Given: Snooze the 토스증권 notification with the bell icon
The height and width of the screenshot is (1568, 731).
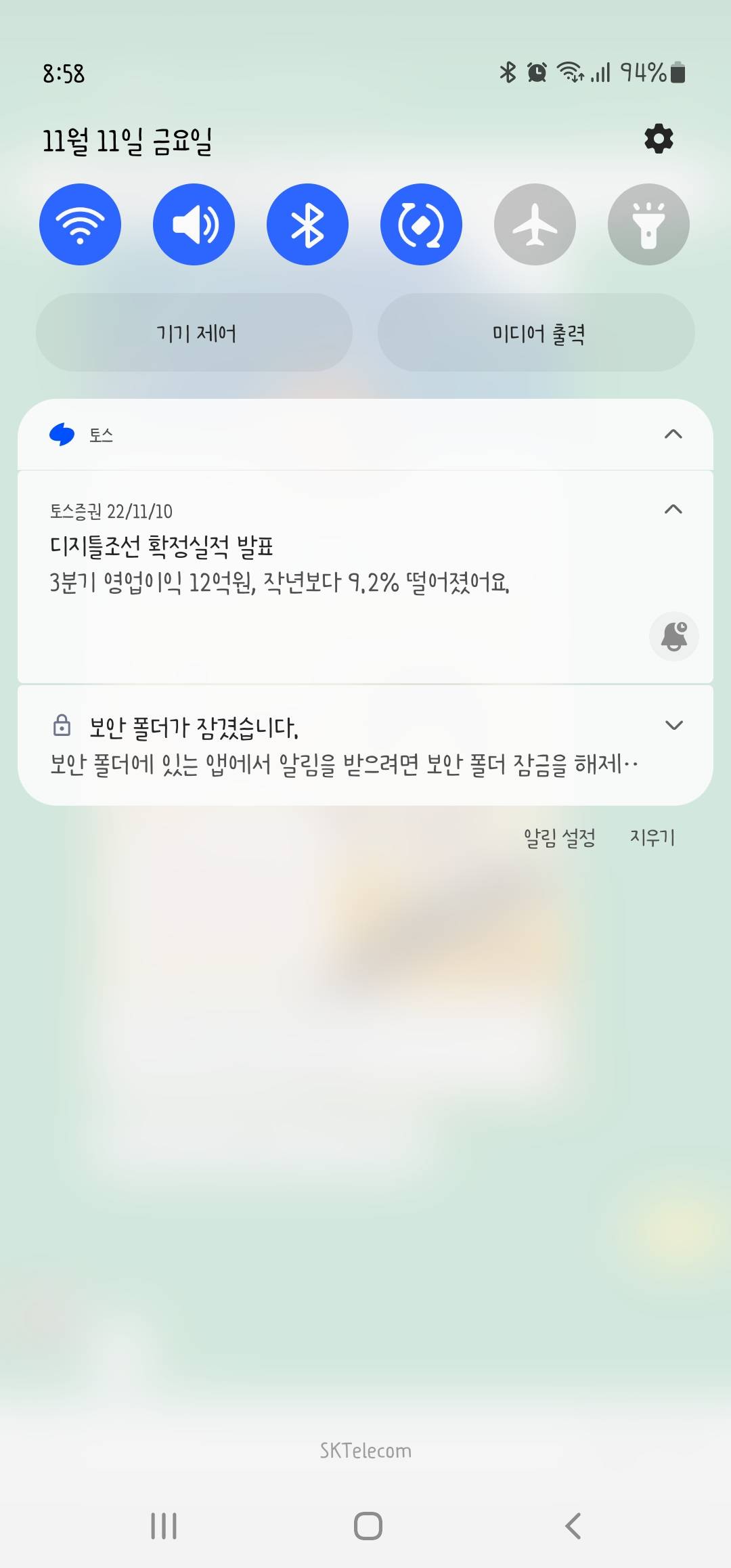Looking at the screenshot, I should [x=673, y=636].
